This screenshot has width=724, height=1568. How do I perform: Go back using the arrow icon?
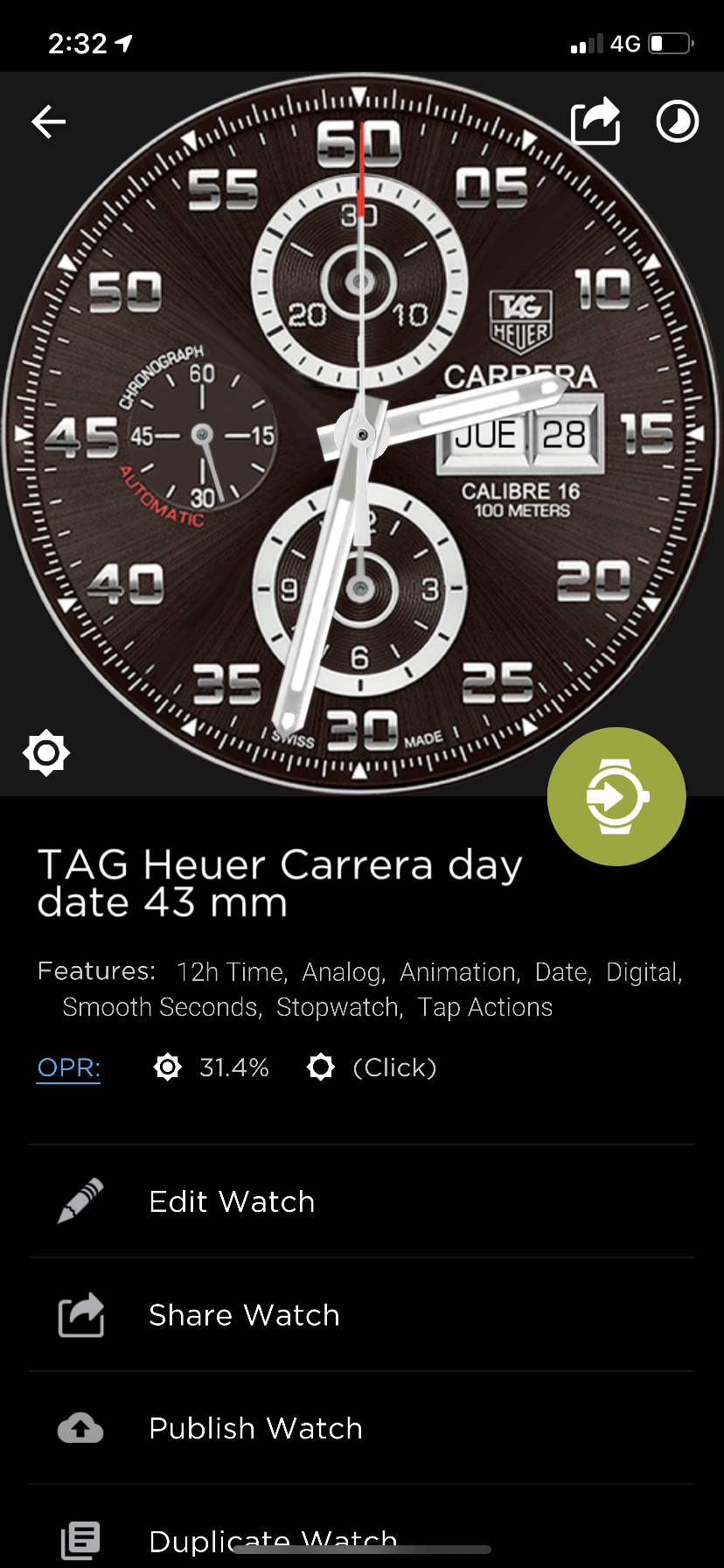point(49,122)
